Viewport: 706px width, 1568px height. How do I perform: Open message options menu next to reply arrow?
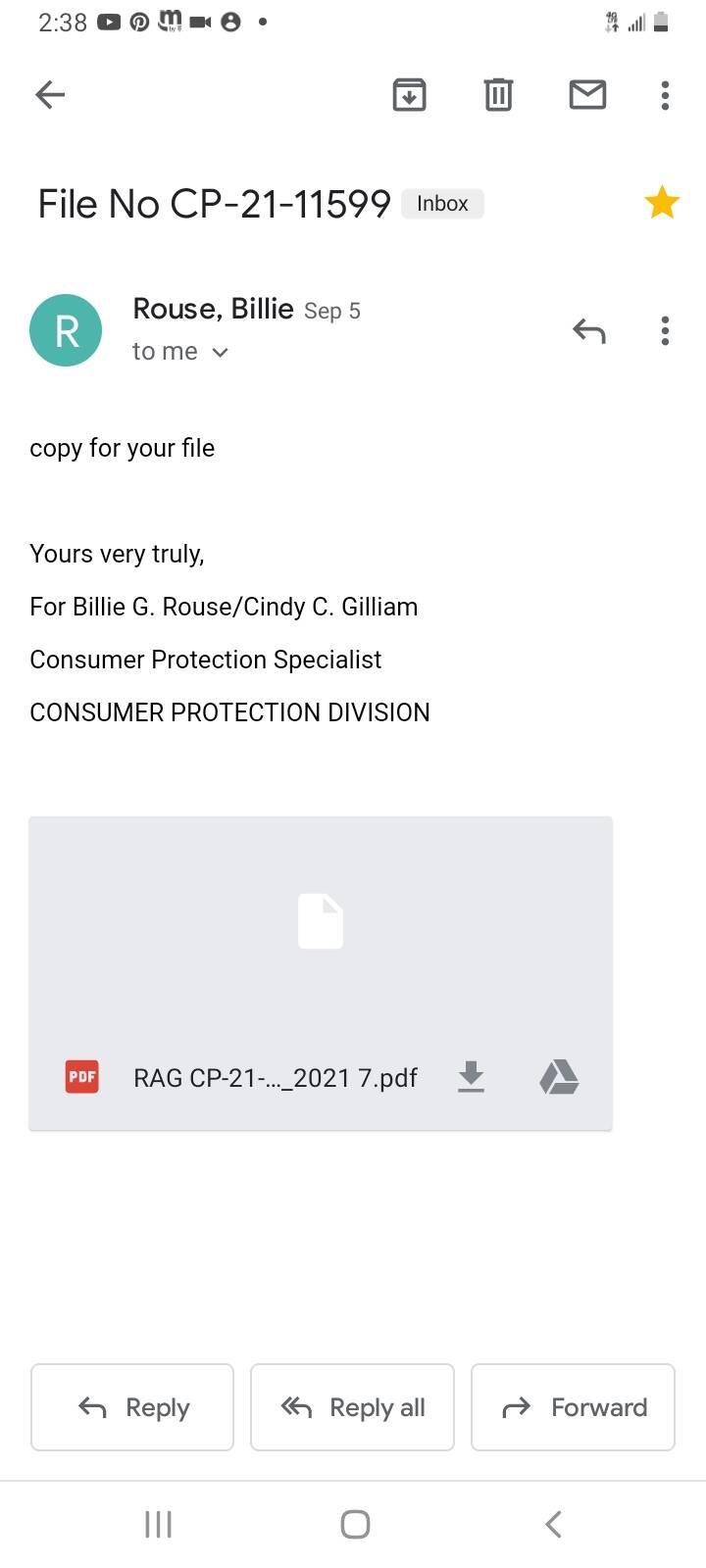(x=665, y=331)
